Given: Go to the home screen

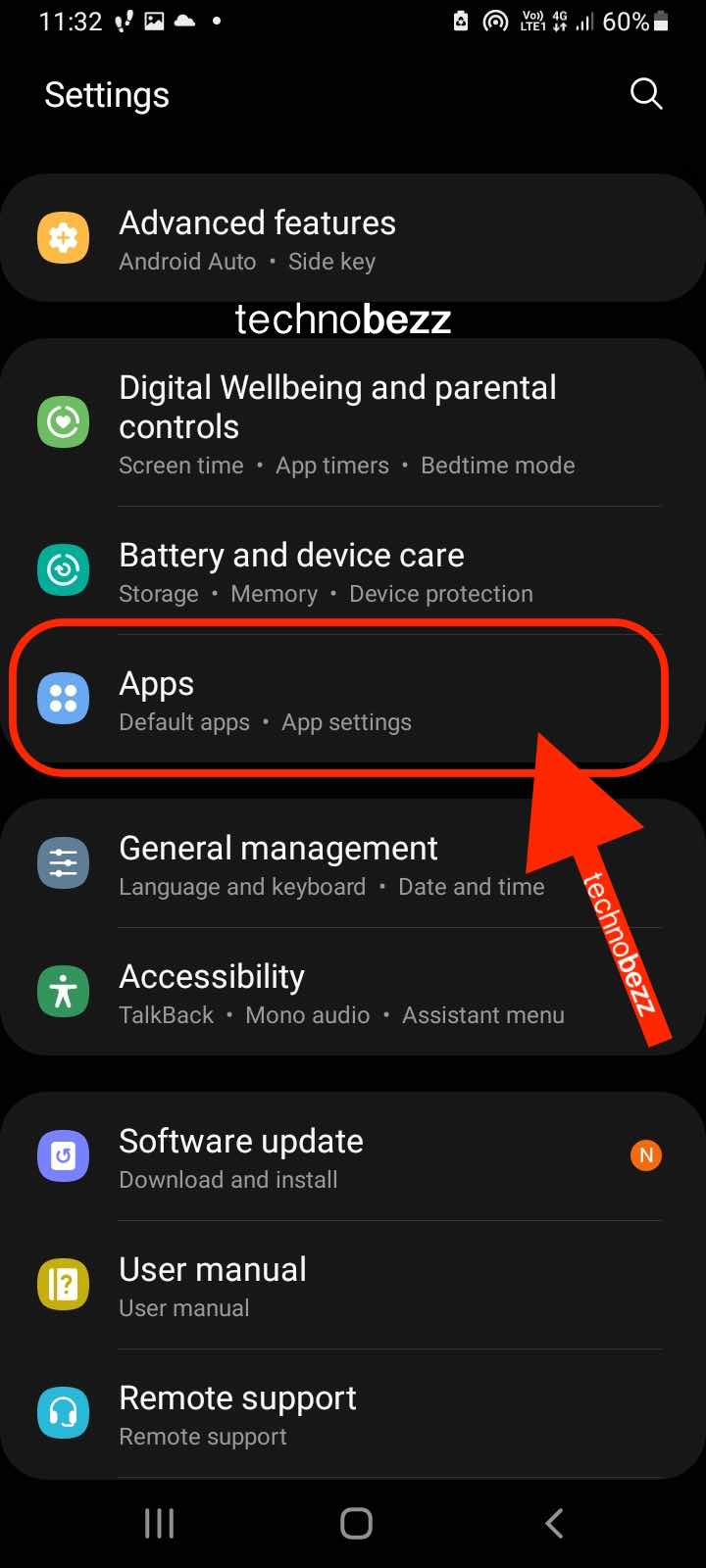Looking at the screenshot, I should (x=356, y=1523).
